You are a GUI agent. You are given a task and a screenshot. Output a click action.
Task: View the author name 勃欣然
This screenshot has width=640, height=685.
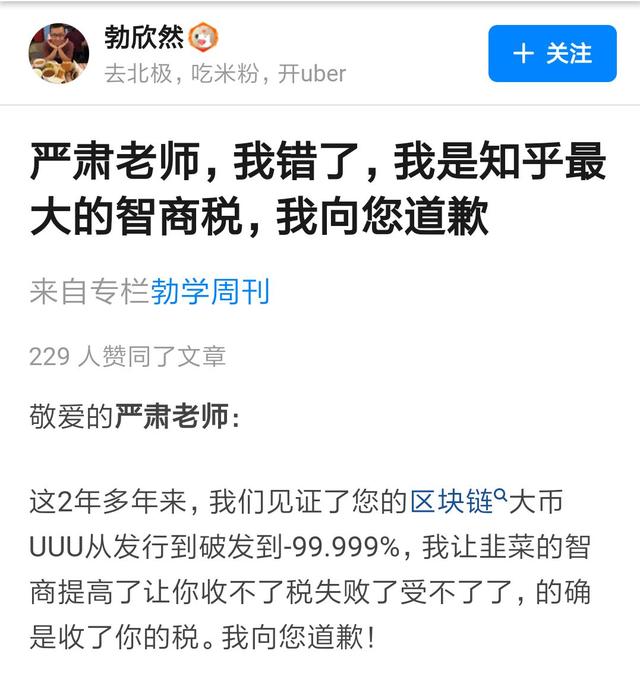point(144,38)
